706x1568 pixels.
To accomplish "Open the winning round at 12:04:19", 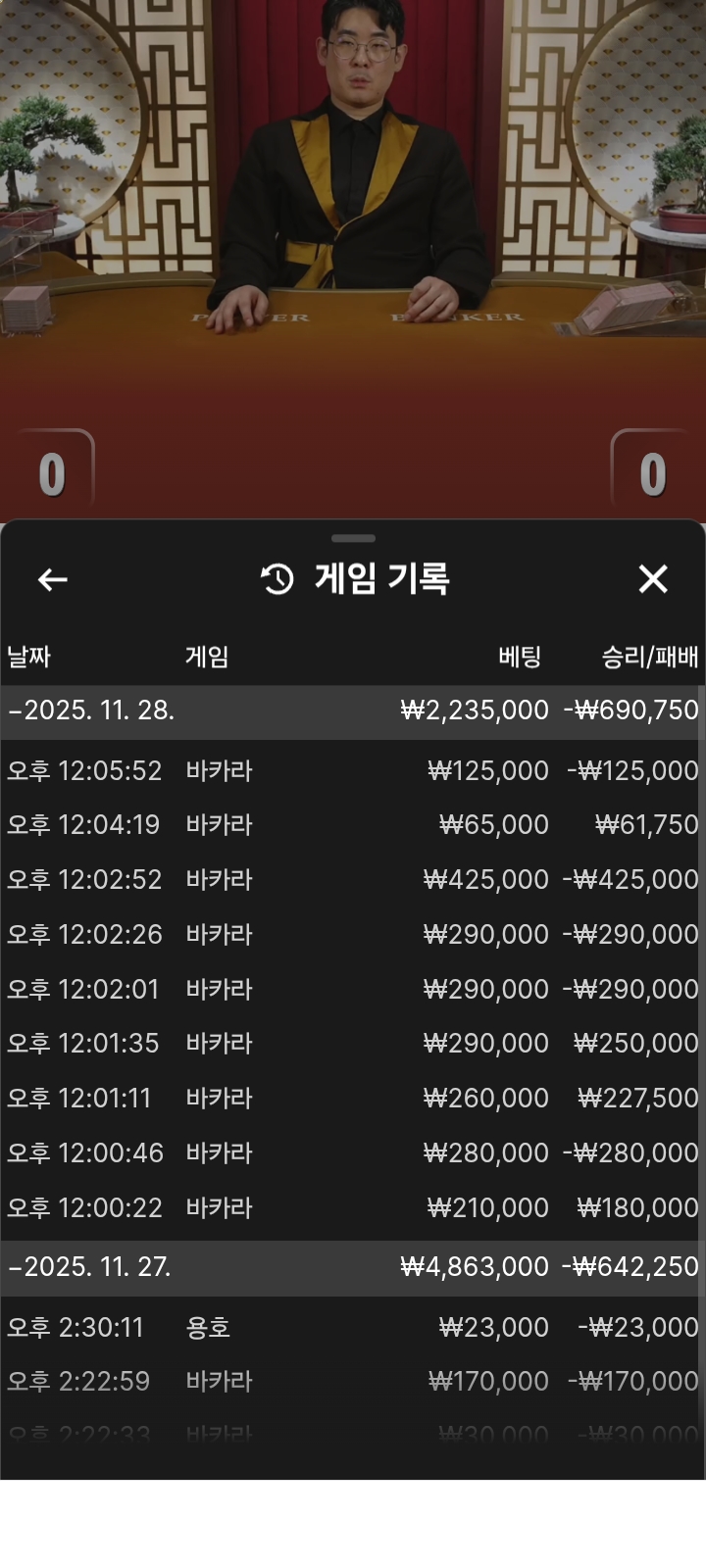I will pyautogui.click(x=353, y=824).
